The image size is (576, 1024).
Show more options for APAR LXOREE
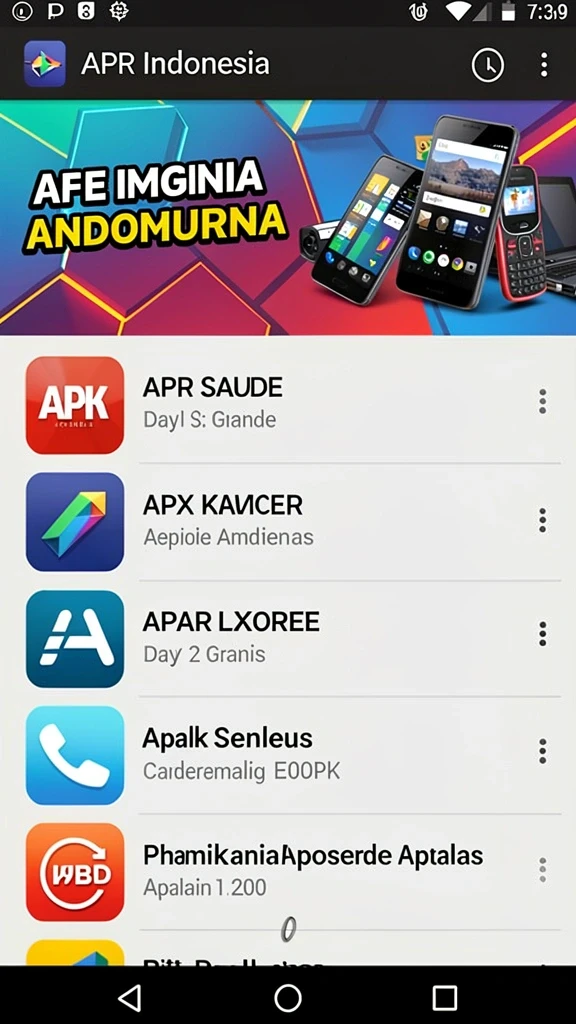coord(542,633)
